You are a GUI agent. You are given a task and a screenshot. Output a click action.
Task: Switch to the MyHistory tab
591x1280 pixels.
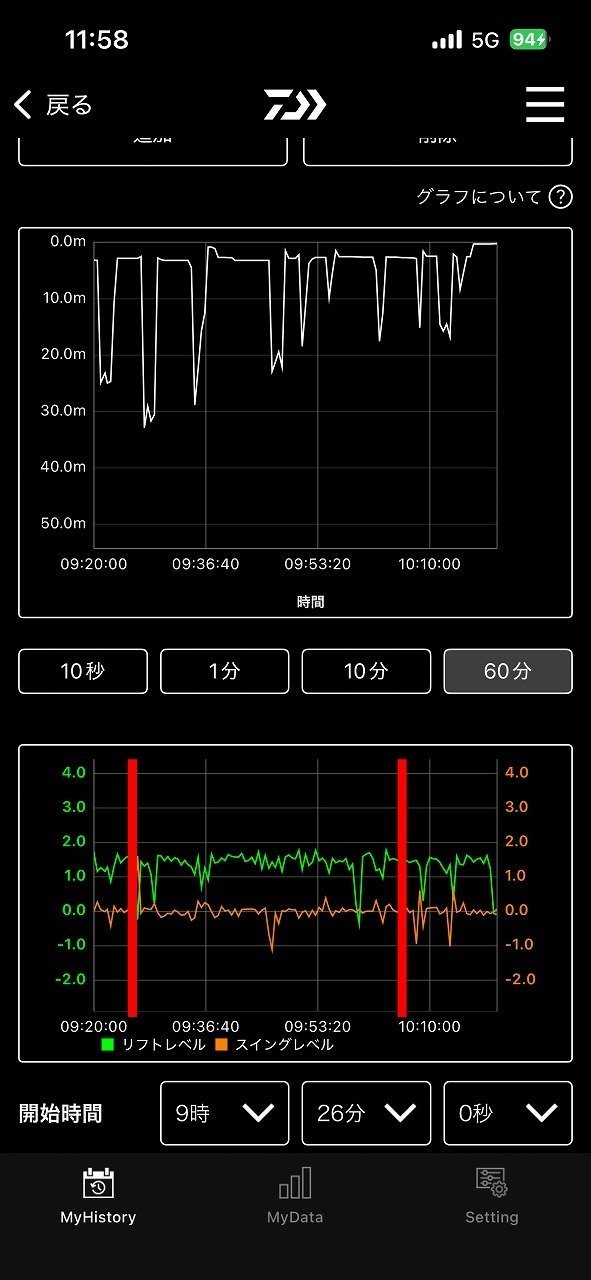coord(98,1196)
